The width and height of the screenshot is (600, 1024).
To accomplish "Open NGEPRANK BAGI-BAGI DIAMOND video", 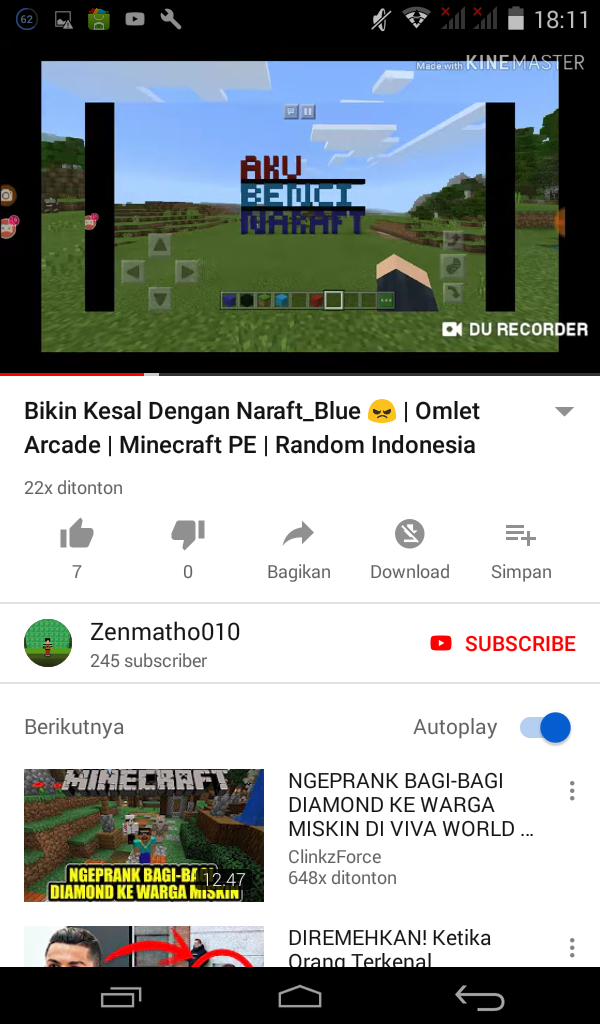I will tap(144, 835).
